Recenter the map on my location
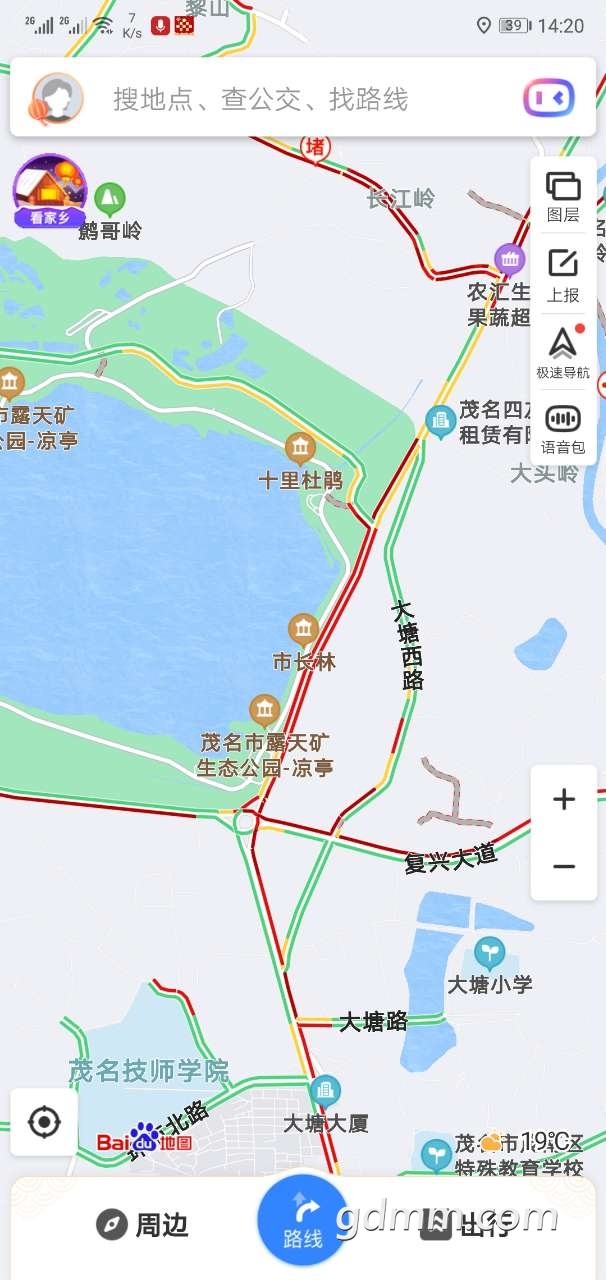 [x=44, y=1122]
